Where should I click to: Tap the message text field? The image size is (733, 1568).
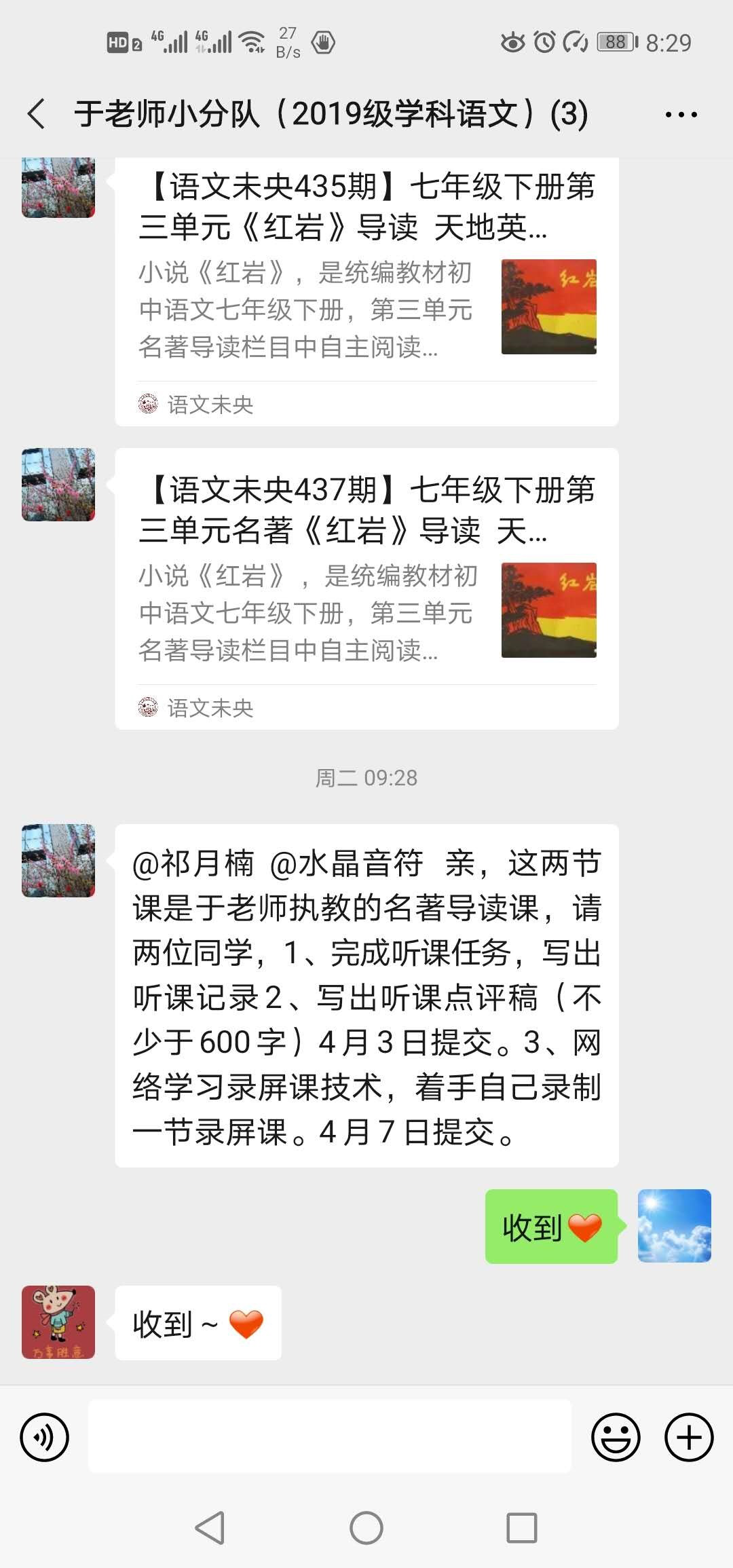tap(329, 1437)
